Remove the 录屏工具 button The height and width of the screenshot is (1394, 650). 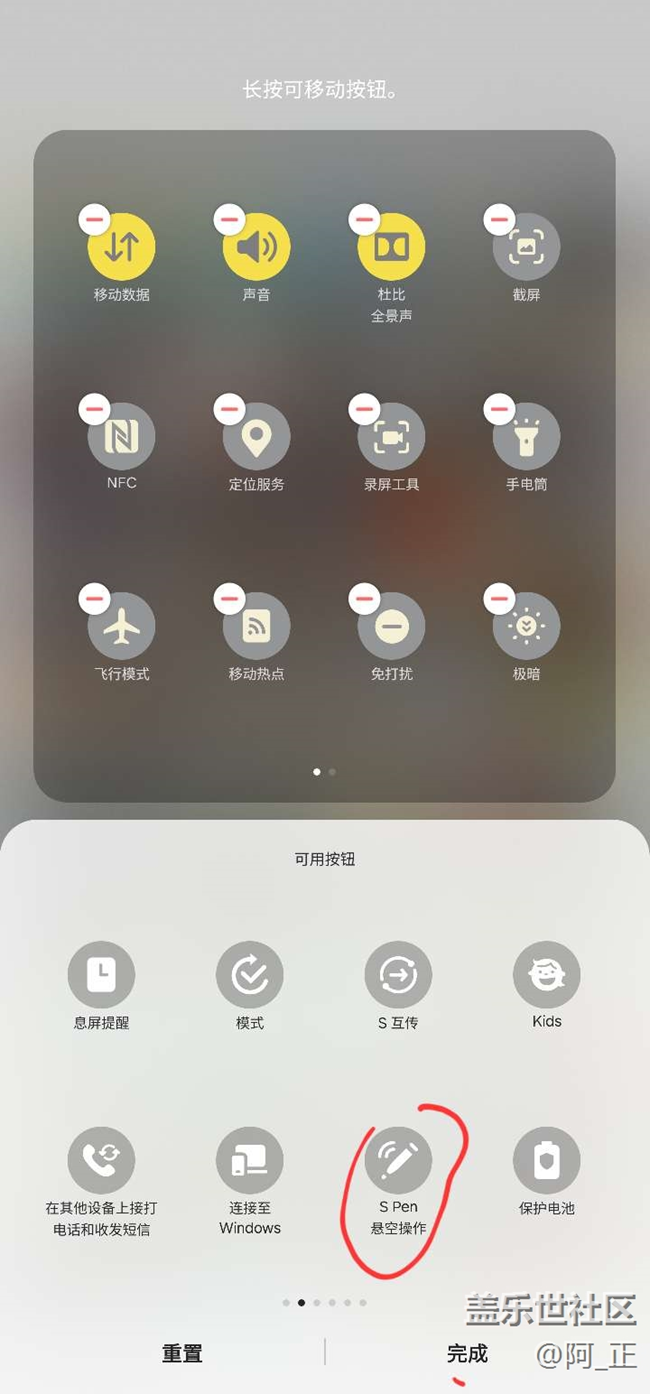point(364,408)
